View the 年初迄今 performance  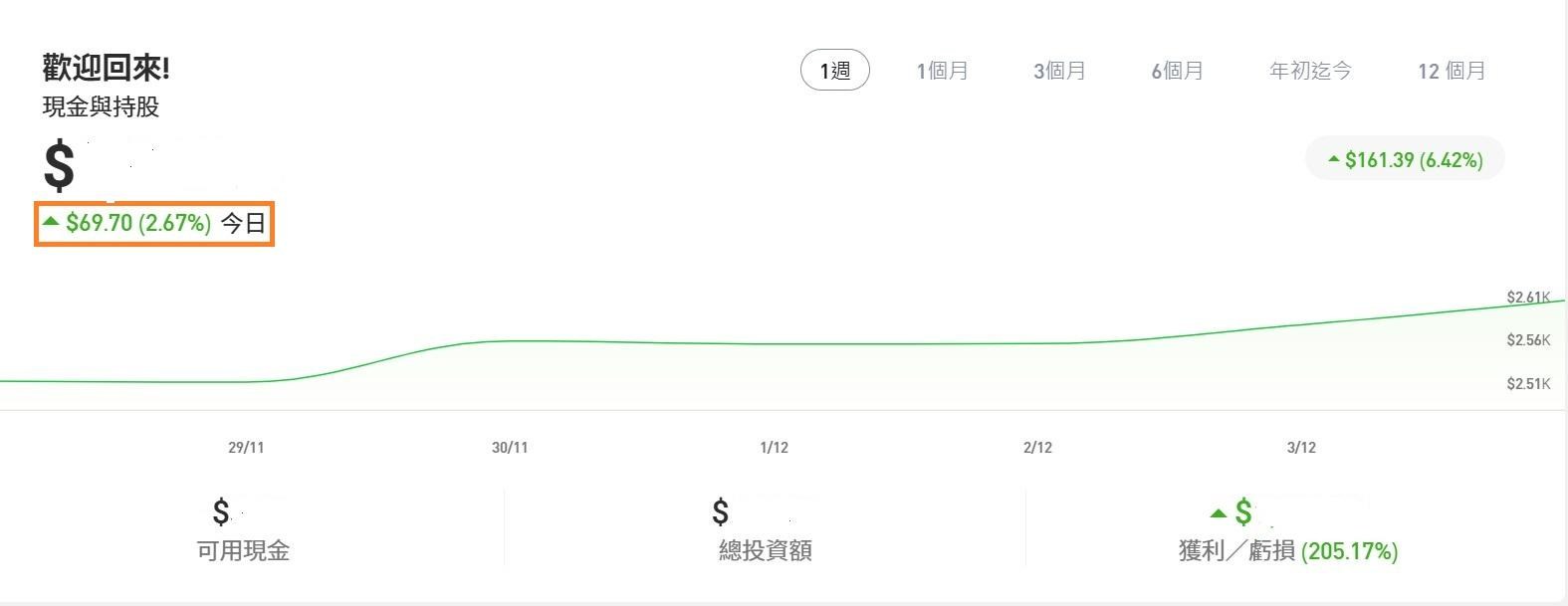tap(1310, 71)
